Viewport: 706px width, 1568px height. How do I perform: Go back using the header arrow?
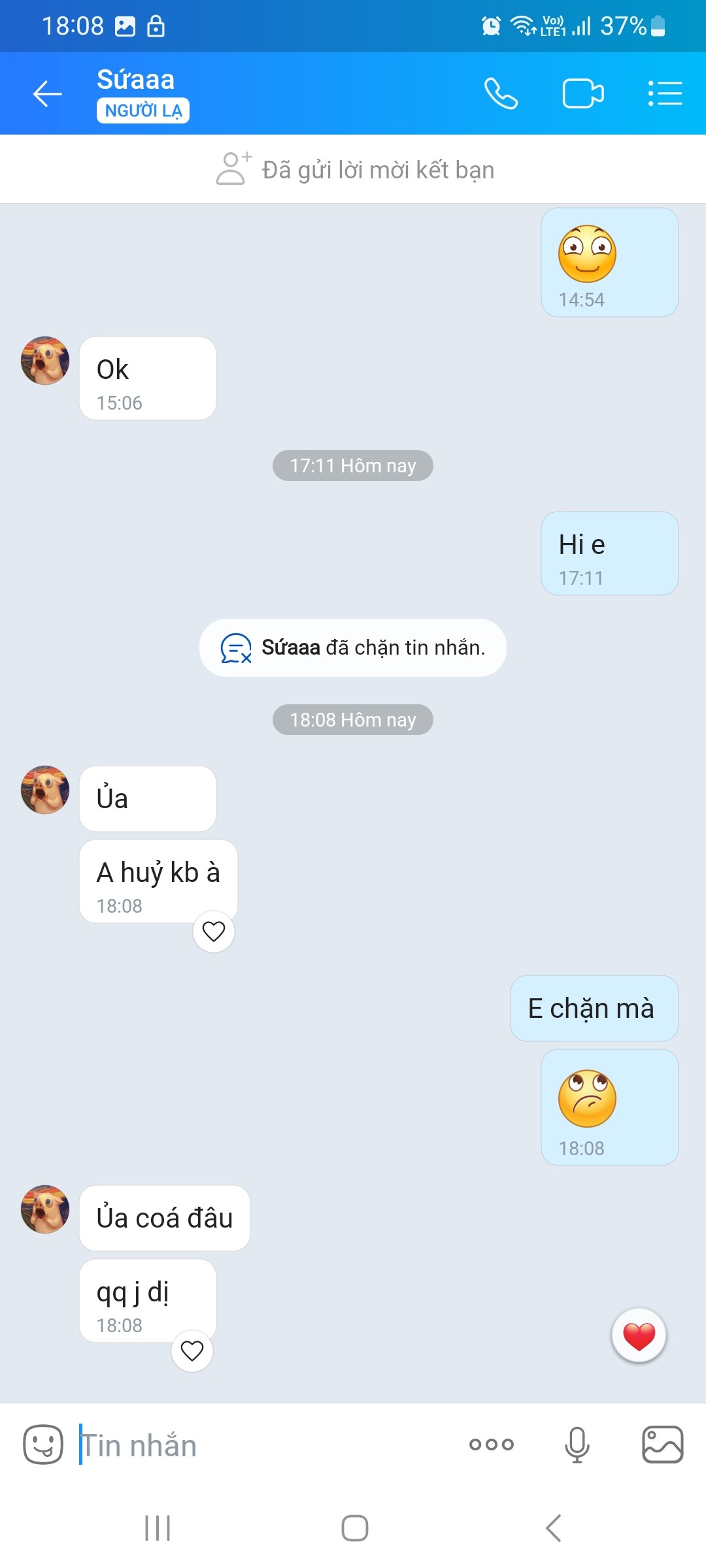pyautogui.click(x=48, y=93)
